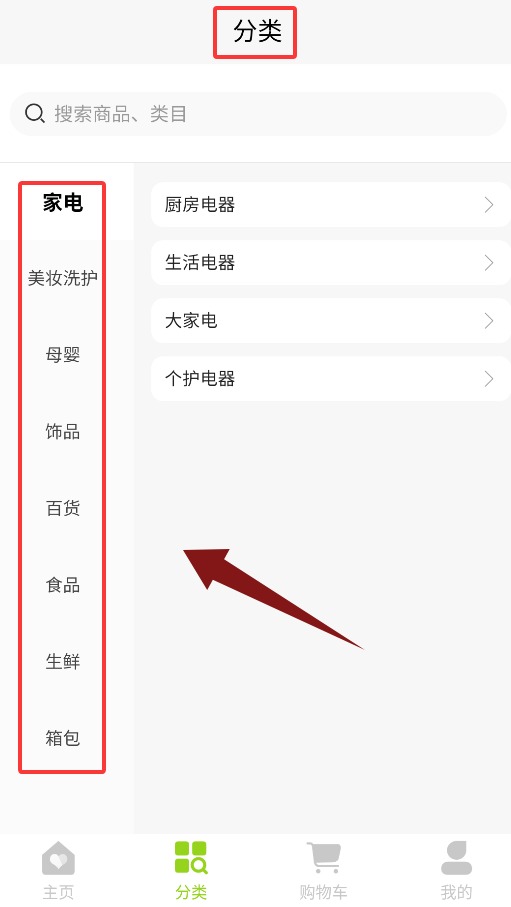Open the 大家电 subcategory
Viewport: 511px width, 907px height.
coord(330,320)
